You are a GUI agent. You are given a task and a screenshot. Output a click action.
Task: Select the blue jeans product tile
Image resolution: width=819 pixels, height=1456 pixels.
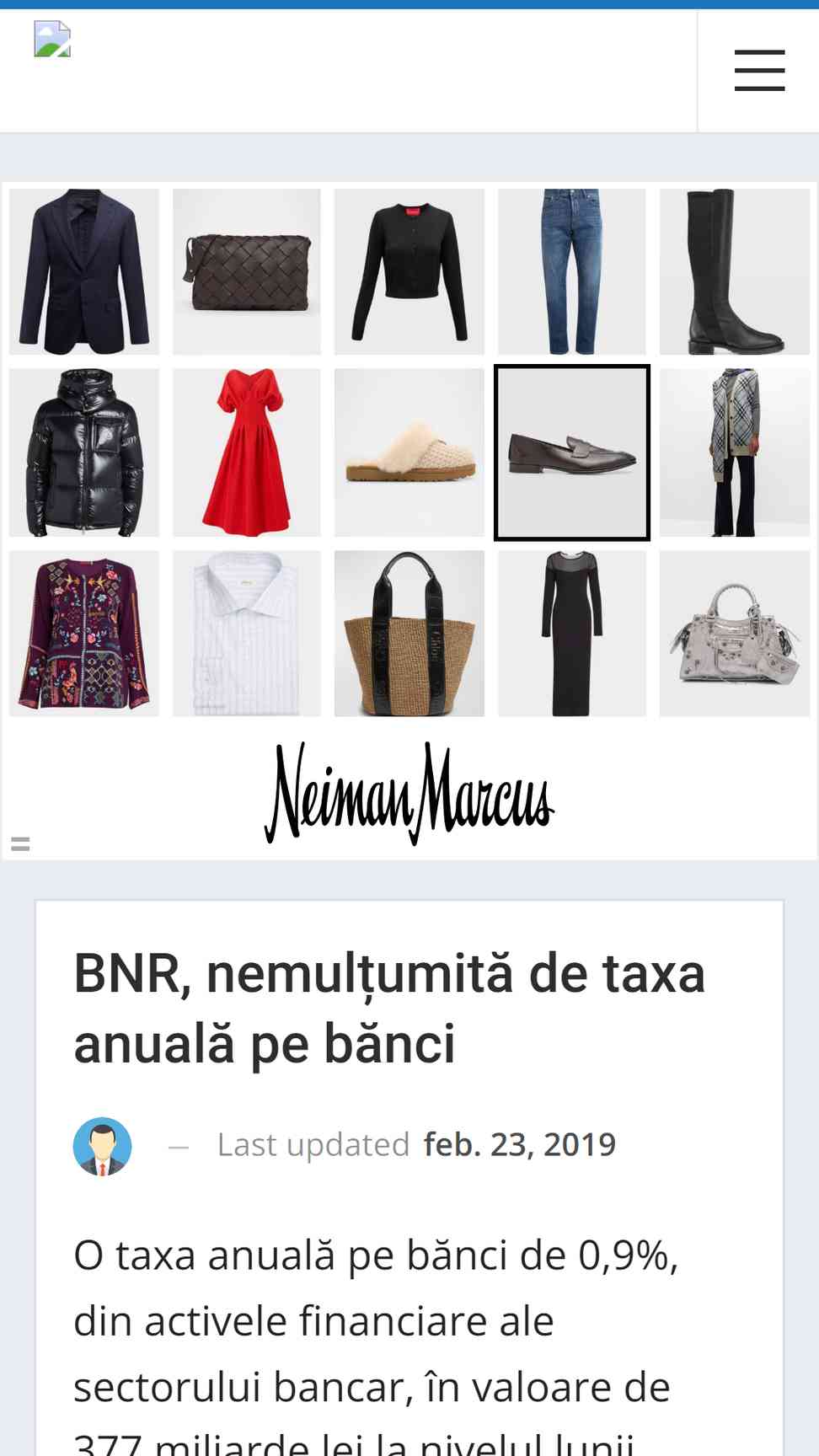coord(572,271)
